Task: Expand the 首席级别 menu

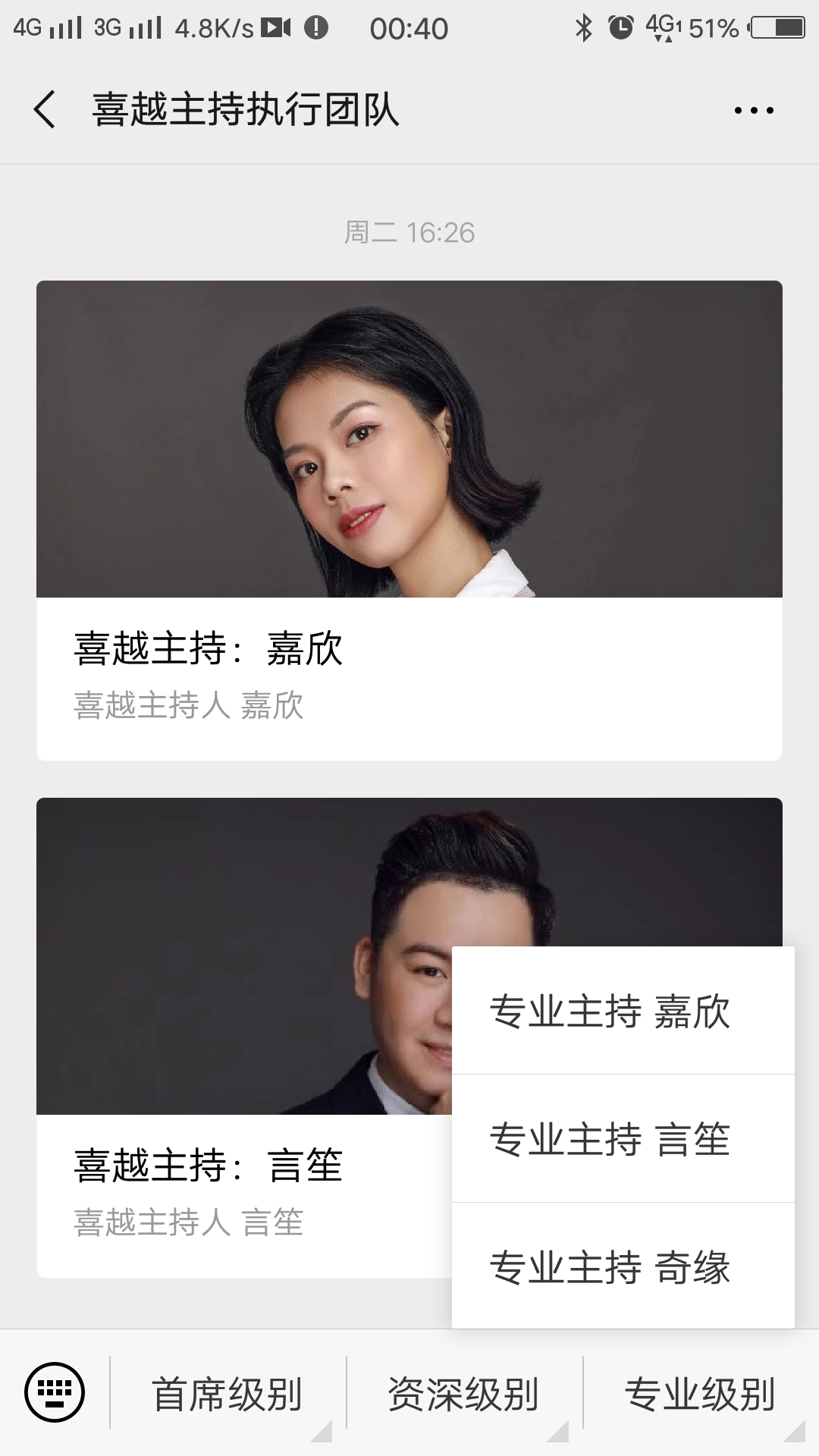Action: point(227,1394)
